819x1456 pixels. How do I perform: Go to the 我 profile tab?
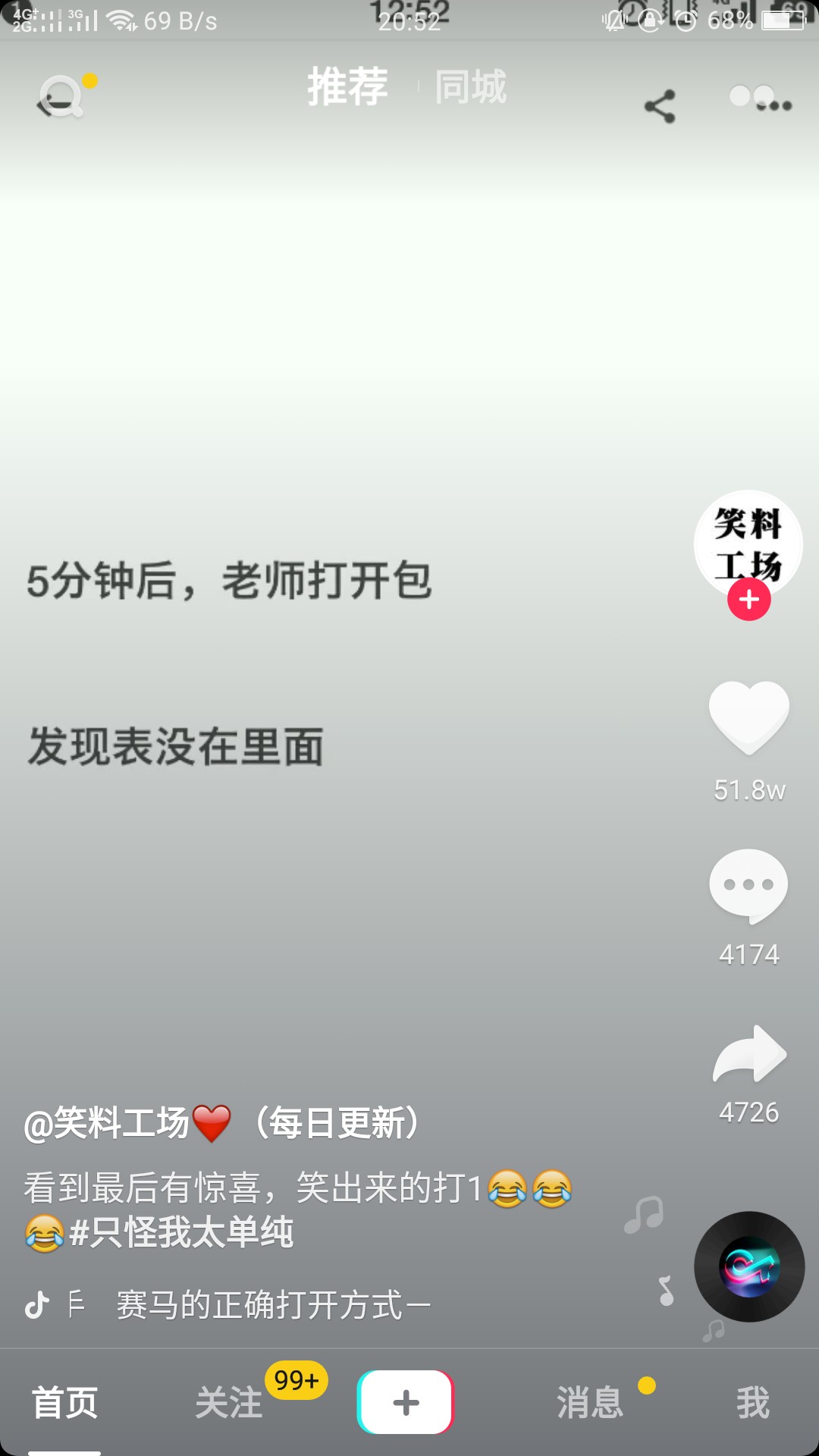753,1402
